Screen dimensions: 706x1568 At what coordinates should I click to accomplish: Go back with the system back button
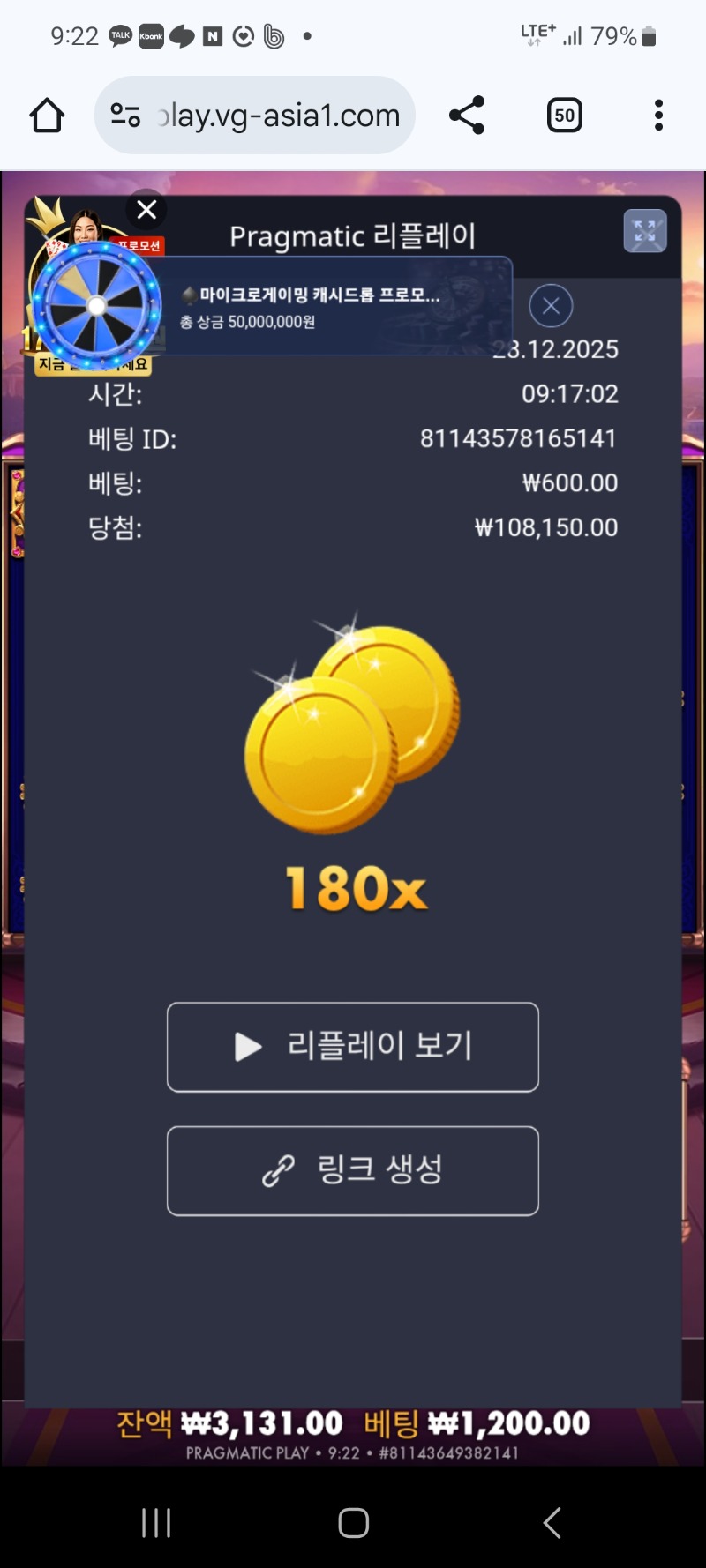(x=552, y=1522)
